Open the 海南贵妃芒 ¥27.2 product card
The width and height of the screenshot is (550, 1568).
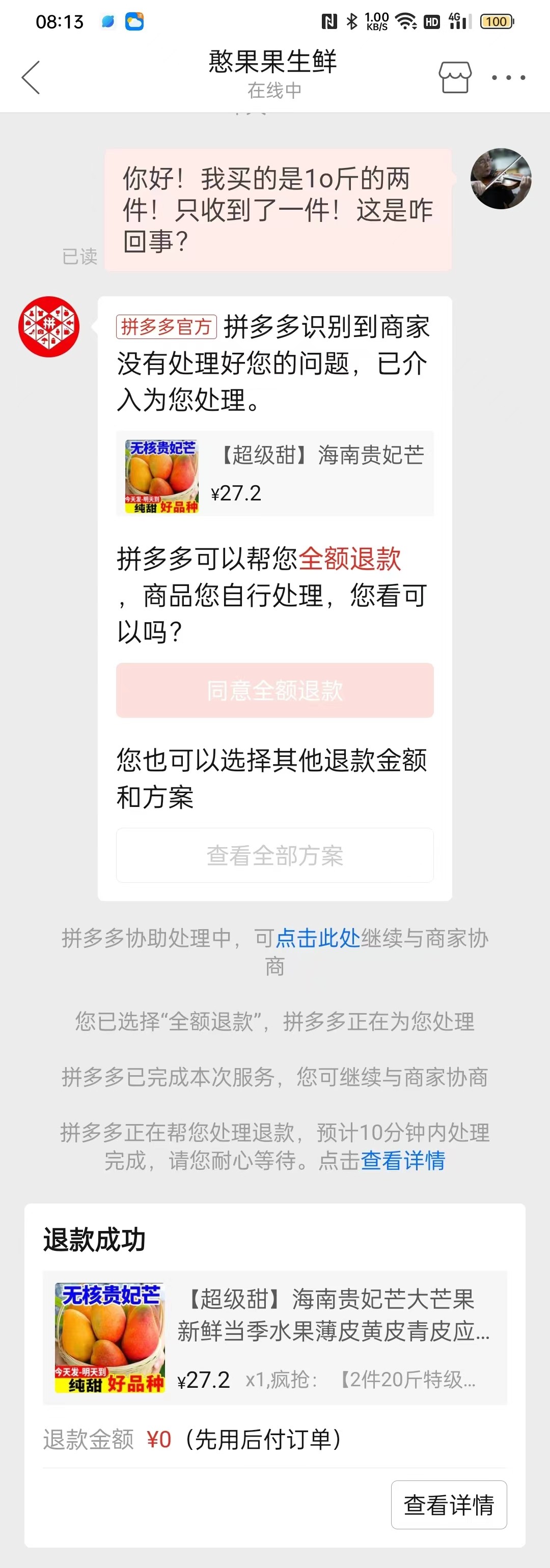coord(274,473)
